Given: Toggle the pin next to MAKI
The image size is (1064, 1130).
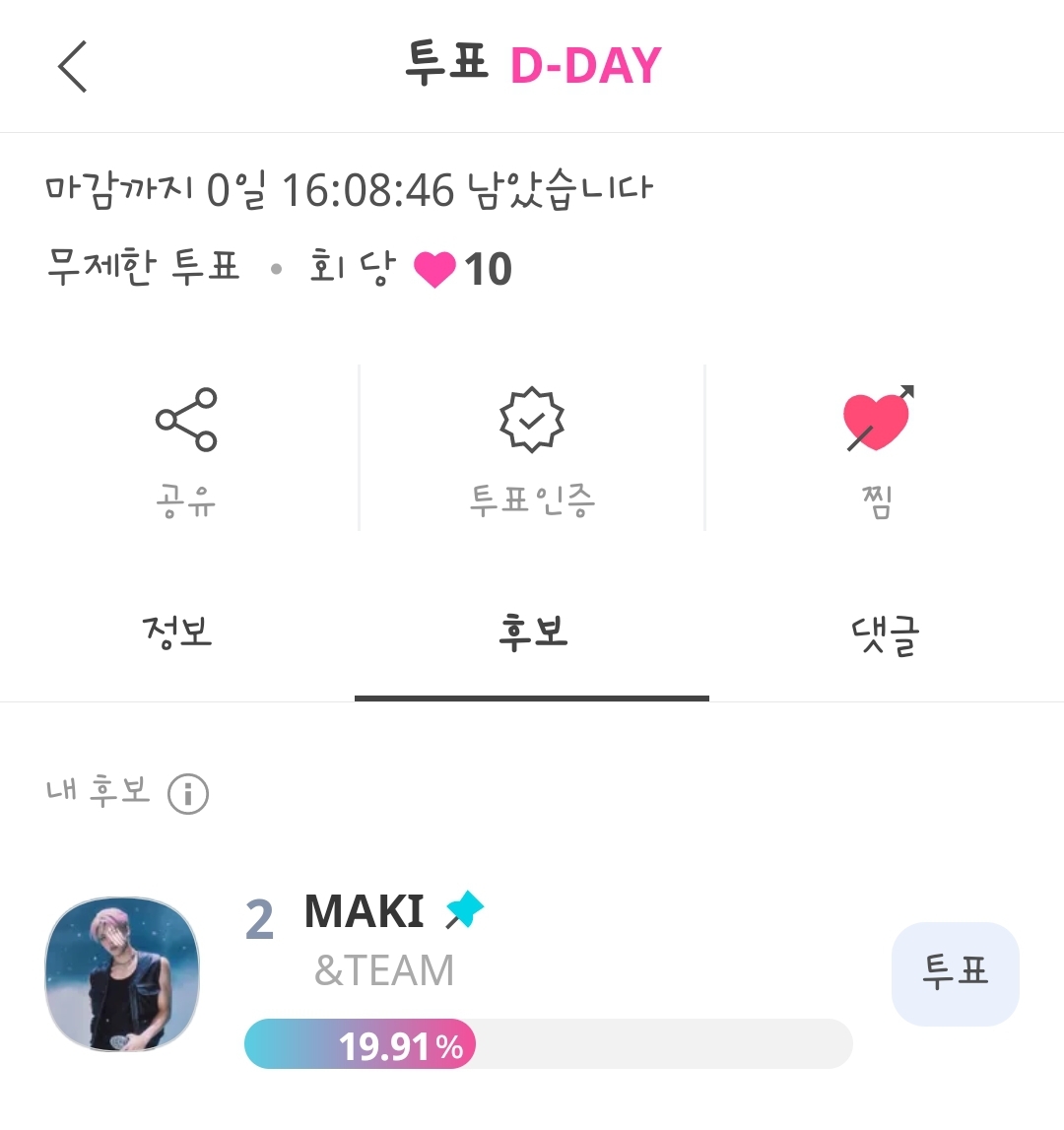Looking at the screenshot, I should pyautogui.click(x=465, y=910).
